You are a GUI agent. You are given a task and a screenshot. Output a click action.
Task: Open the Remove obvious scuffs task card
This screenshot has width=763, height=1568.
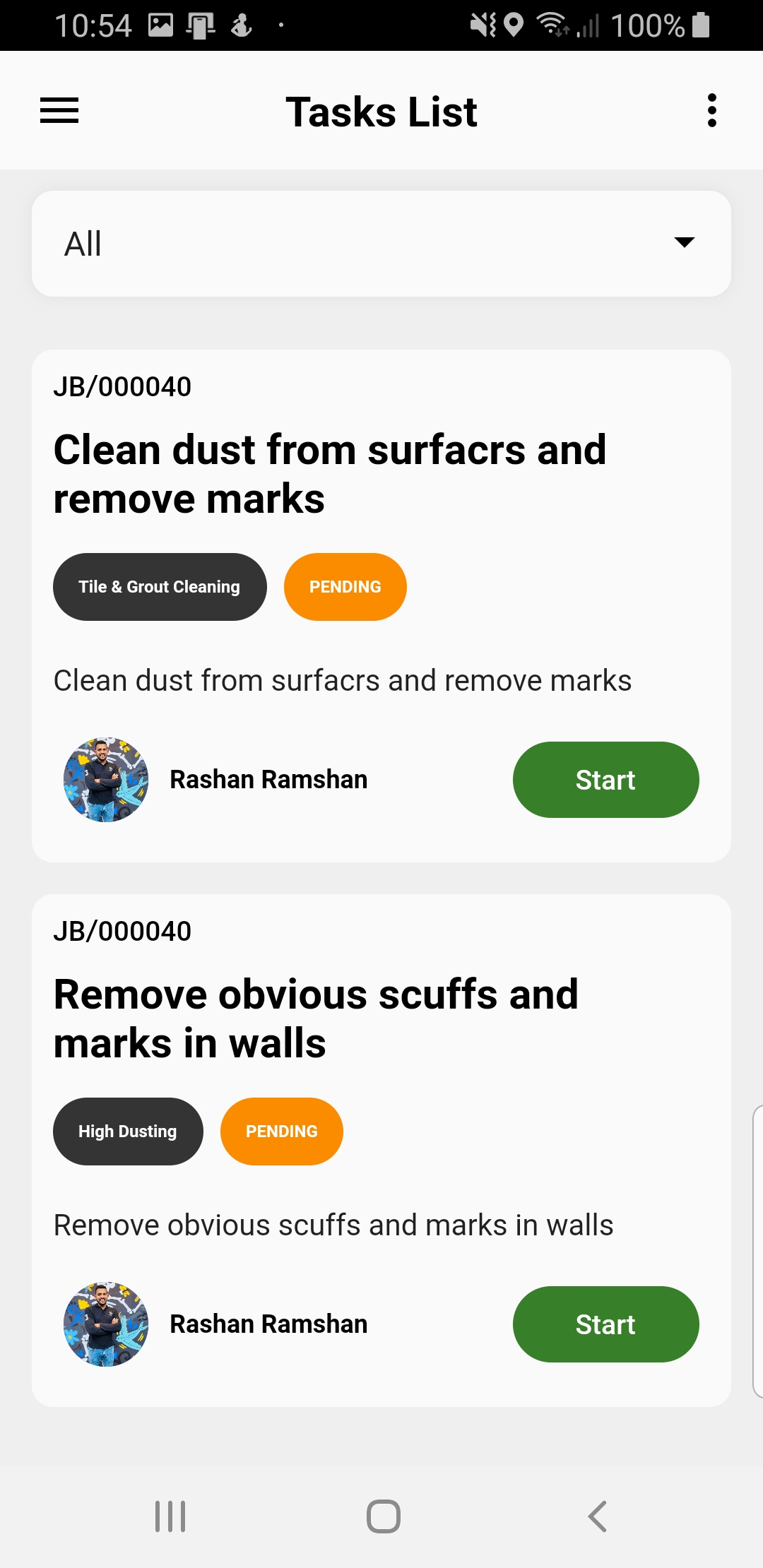coord(317,1018)
